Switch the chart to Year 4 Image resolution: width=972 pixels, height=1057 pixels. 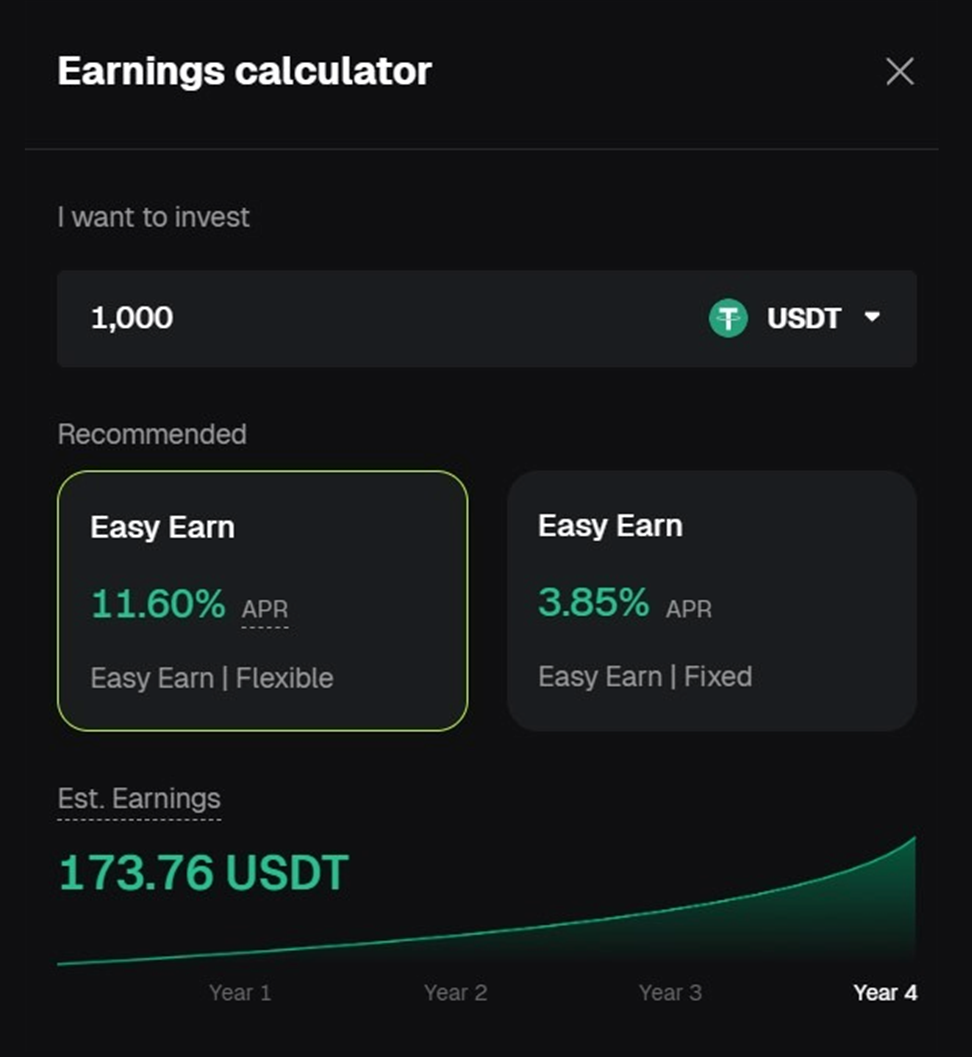884,993
